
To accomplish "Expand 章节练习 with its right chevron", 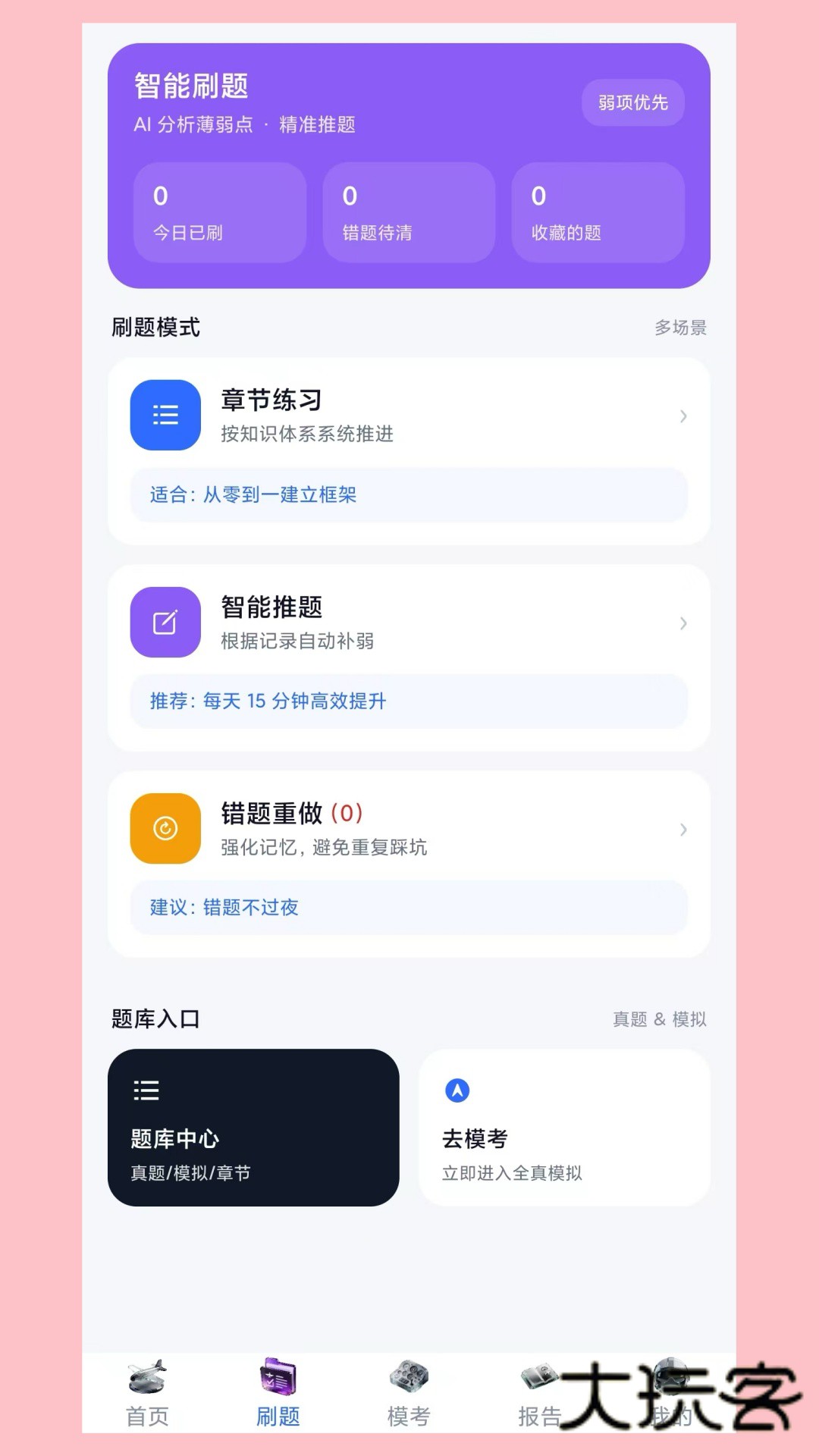I will coord(683,416).
